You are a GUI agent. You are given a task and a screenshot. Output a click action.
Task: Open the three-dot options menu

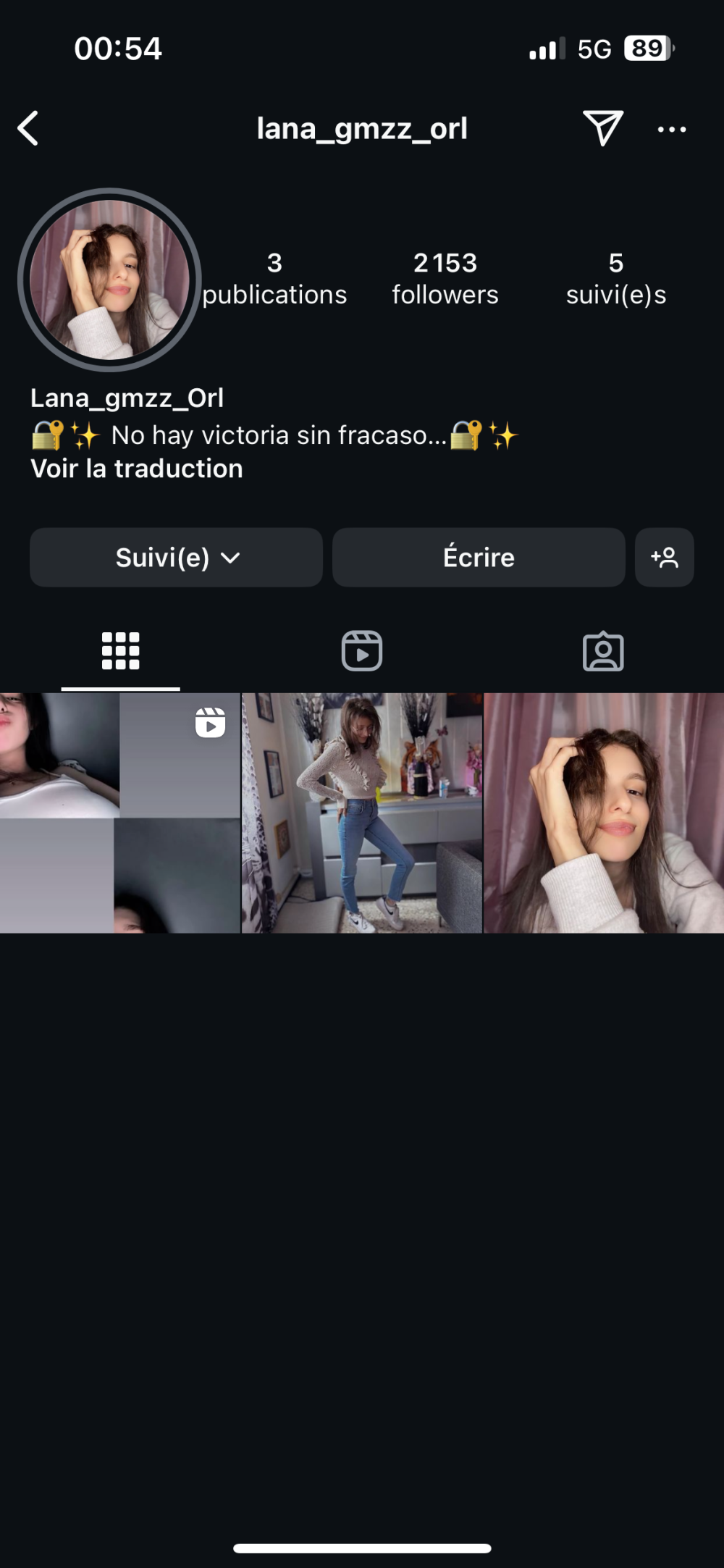click(671, 130)
